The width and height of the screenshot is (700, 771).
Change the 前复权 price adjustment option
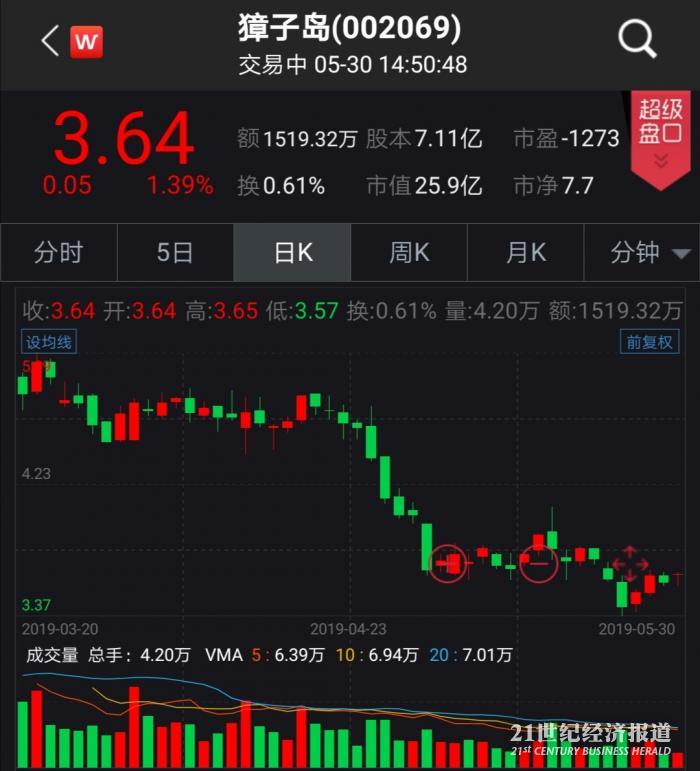pyautogui.click(x=650, y=342)
